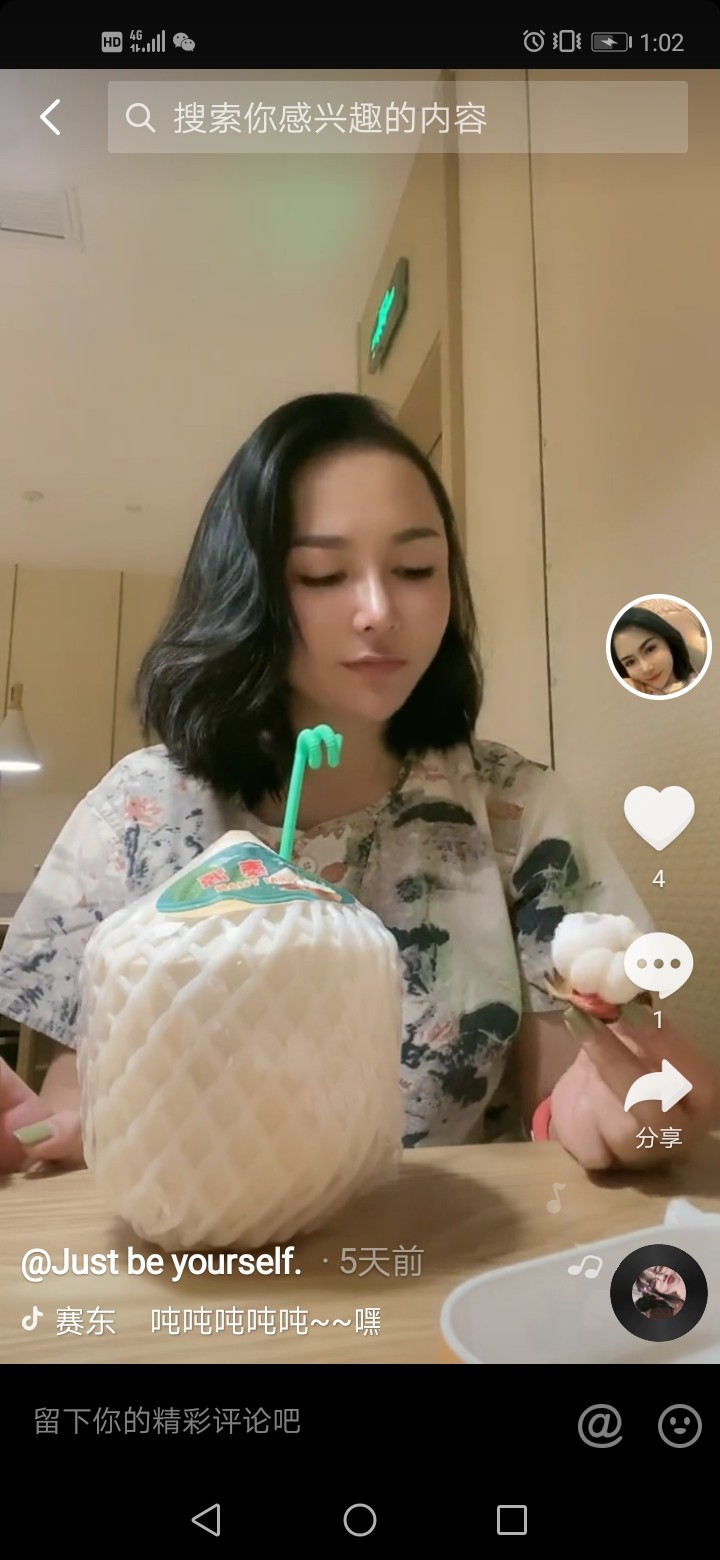This screenshot has width=720, height=1560.
Task: Open the sound track 赛东
Action: point(85,1321)
